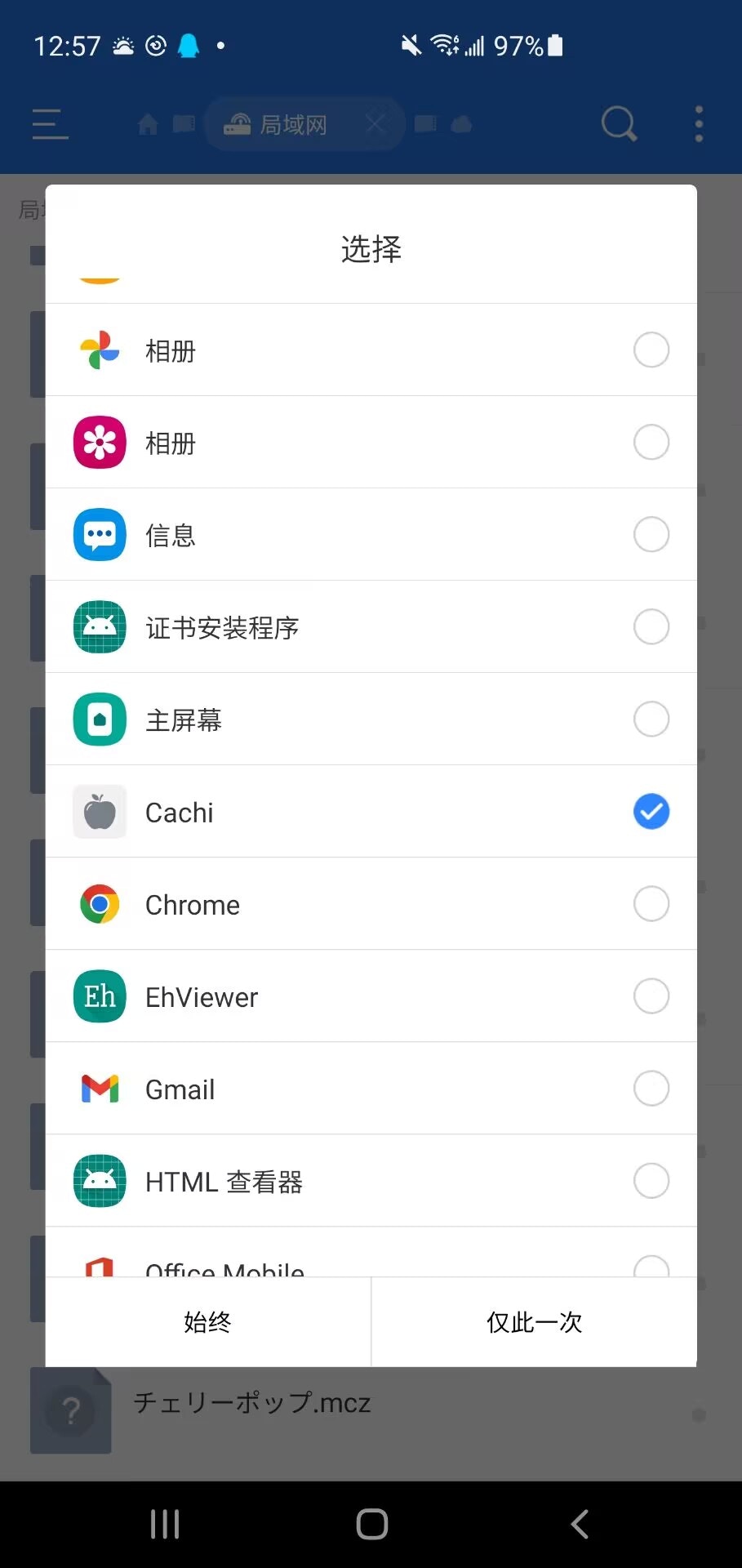
Task: Select the Chrome radio button
Action: (651, 904)
